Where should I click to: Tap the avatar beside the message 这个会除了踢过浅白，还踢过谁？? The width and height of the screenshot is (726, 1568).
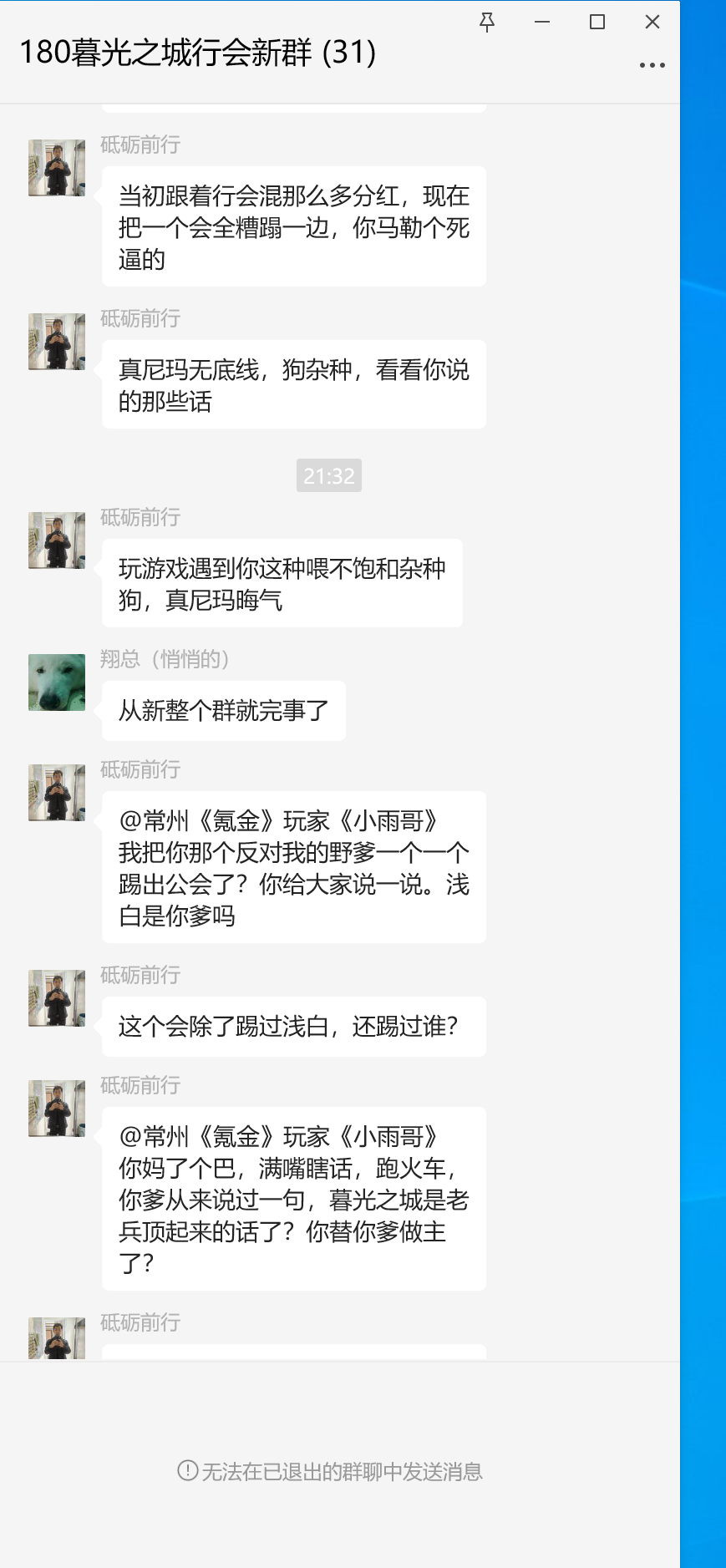tap(57, 998)
